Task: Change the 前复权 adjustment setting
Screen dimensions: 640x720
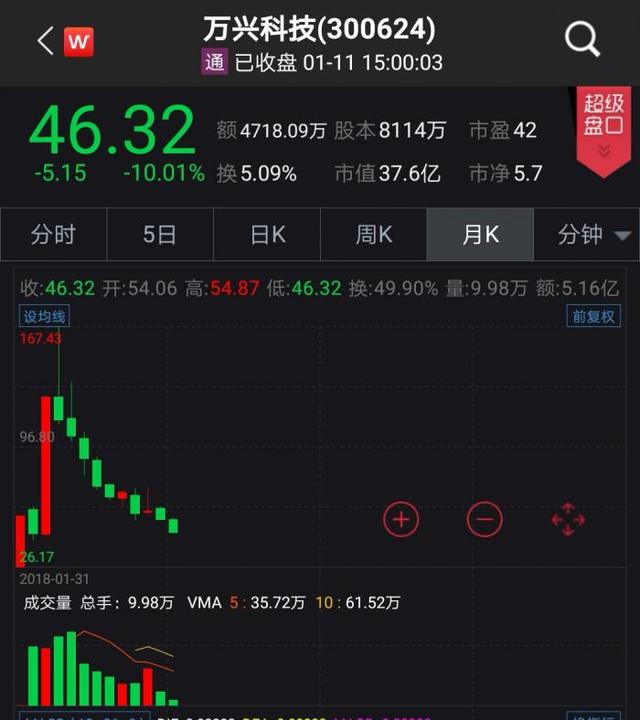Action: click(x=594, y=316)
